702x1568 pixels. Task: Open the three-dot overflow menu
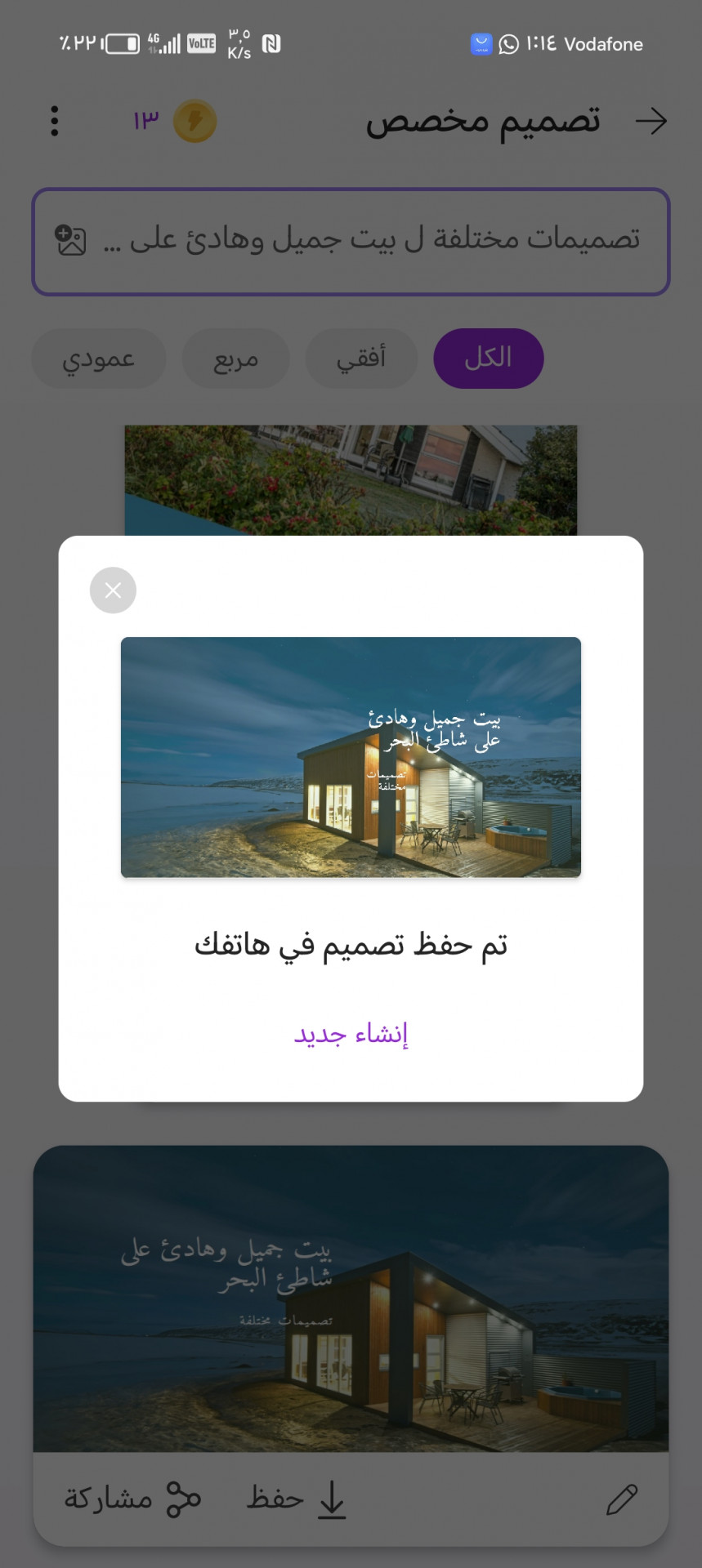(55, 121)
